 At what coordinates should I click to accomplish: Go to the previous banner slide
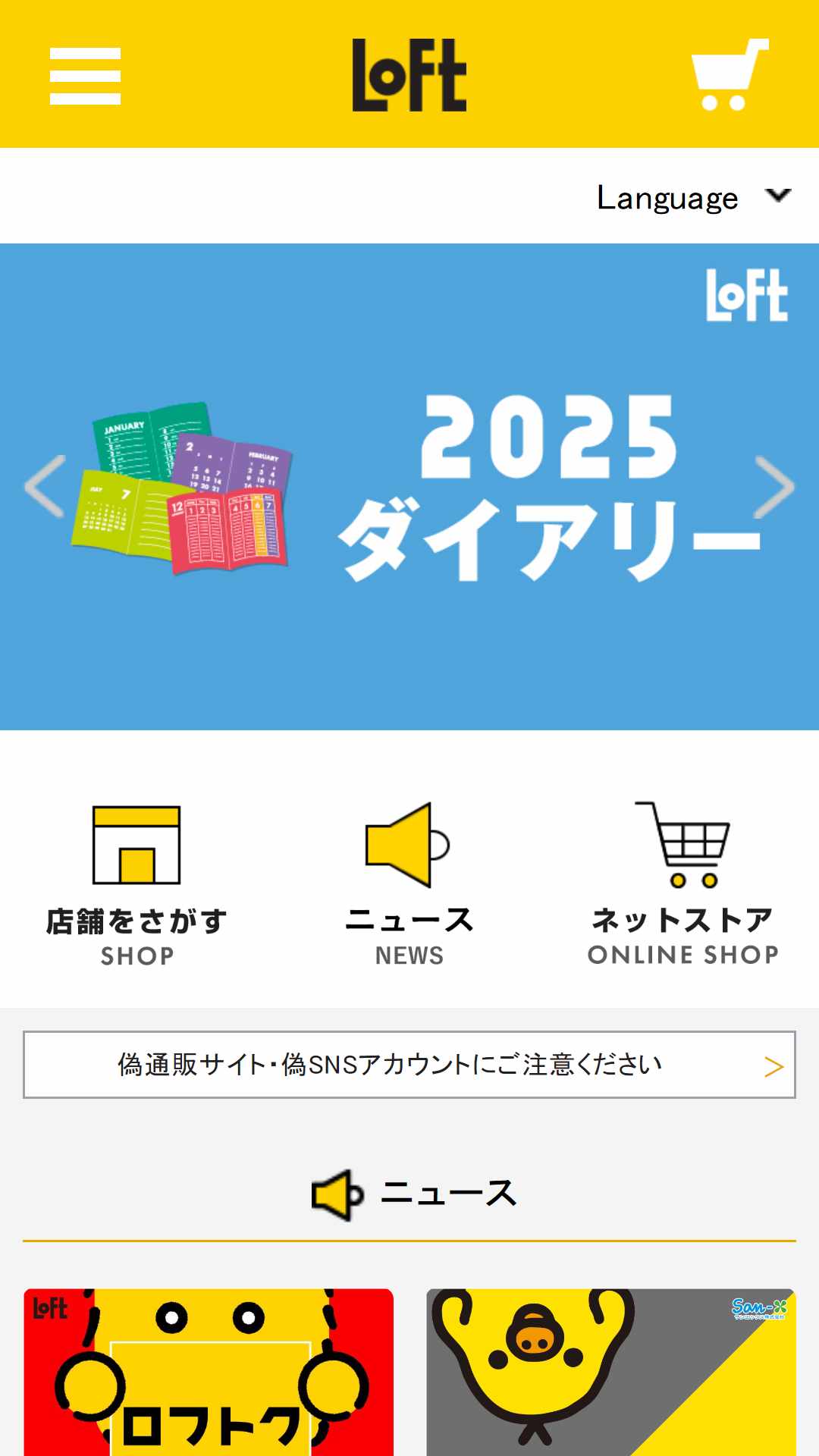pos(45,487)
